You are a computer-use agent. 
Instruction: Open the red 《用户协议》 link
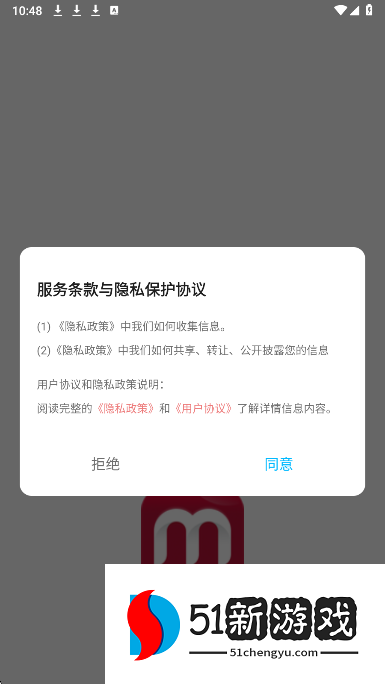click(x=203, y=409)
